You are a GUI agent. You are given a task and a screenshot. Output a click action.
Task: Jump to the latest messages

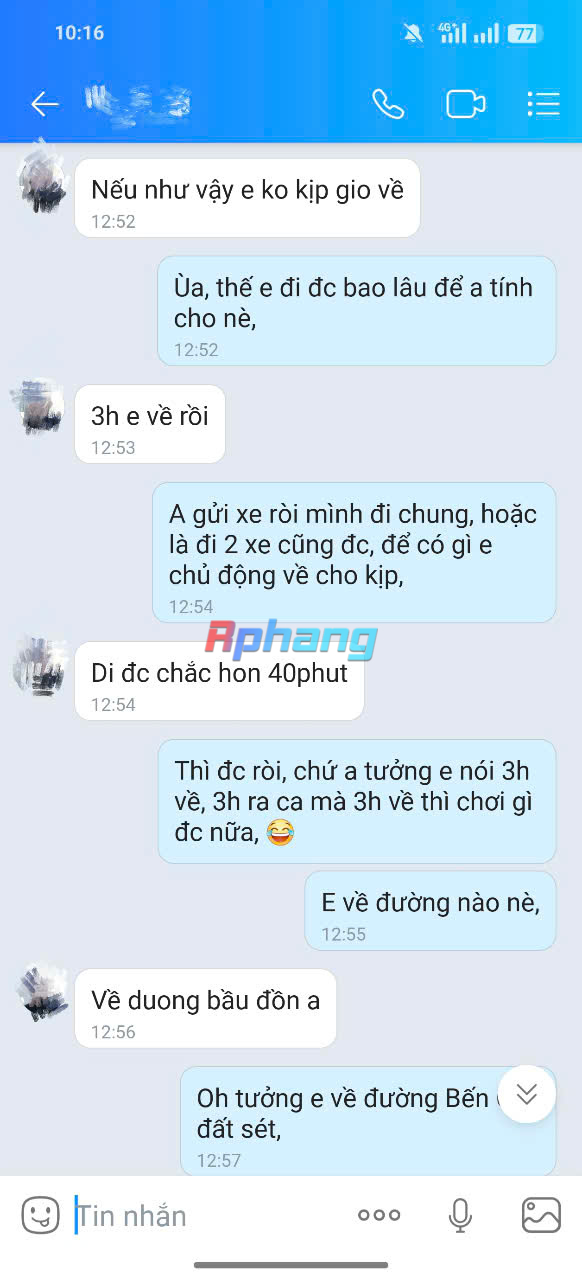point(527,1094)
